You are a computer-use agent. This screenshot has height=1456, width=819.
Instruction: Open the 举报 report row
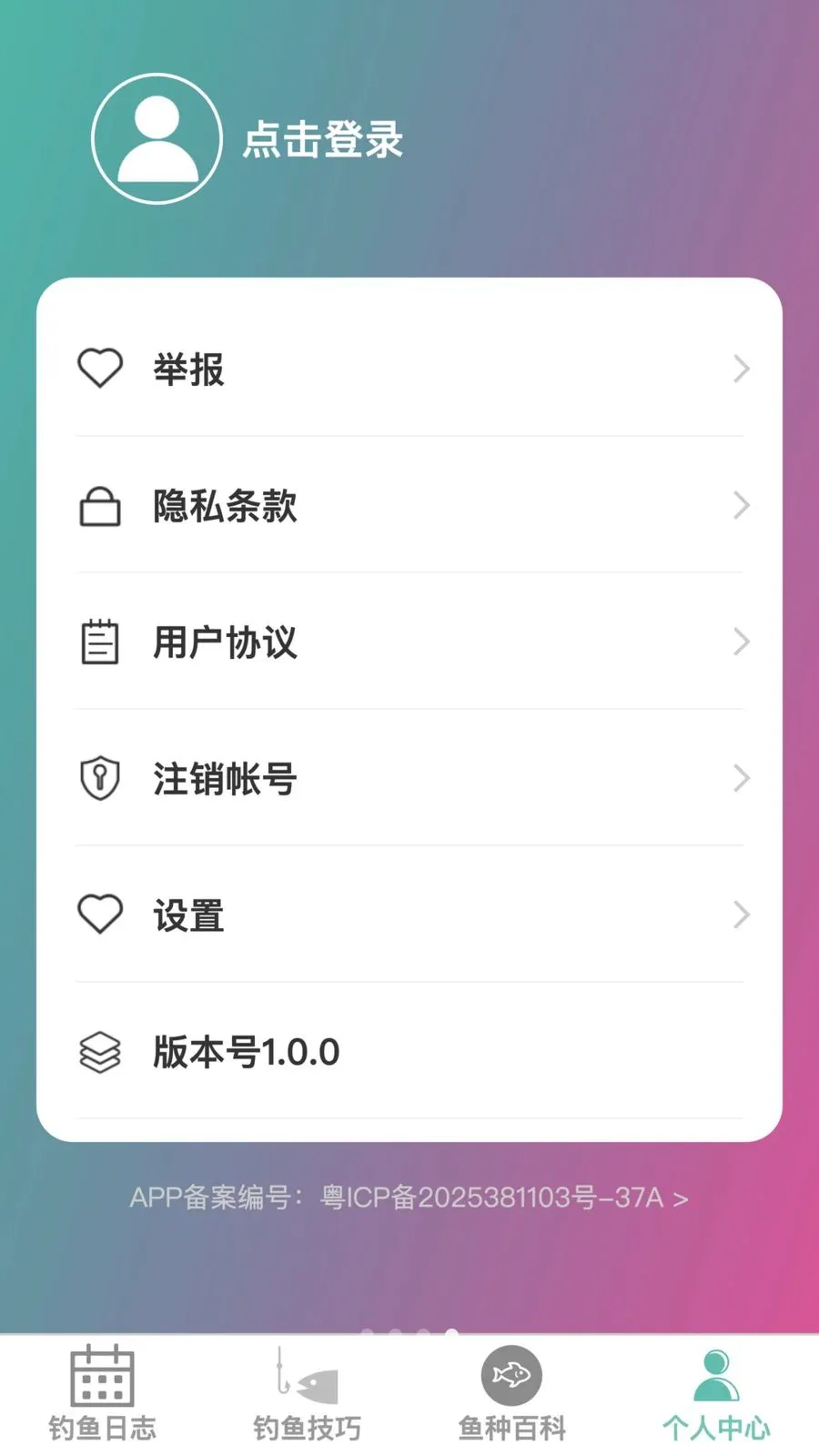(x=409, y=369)
